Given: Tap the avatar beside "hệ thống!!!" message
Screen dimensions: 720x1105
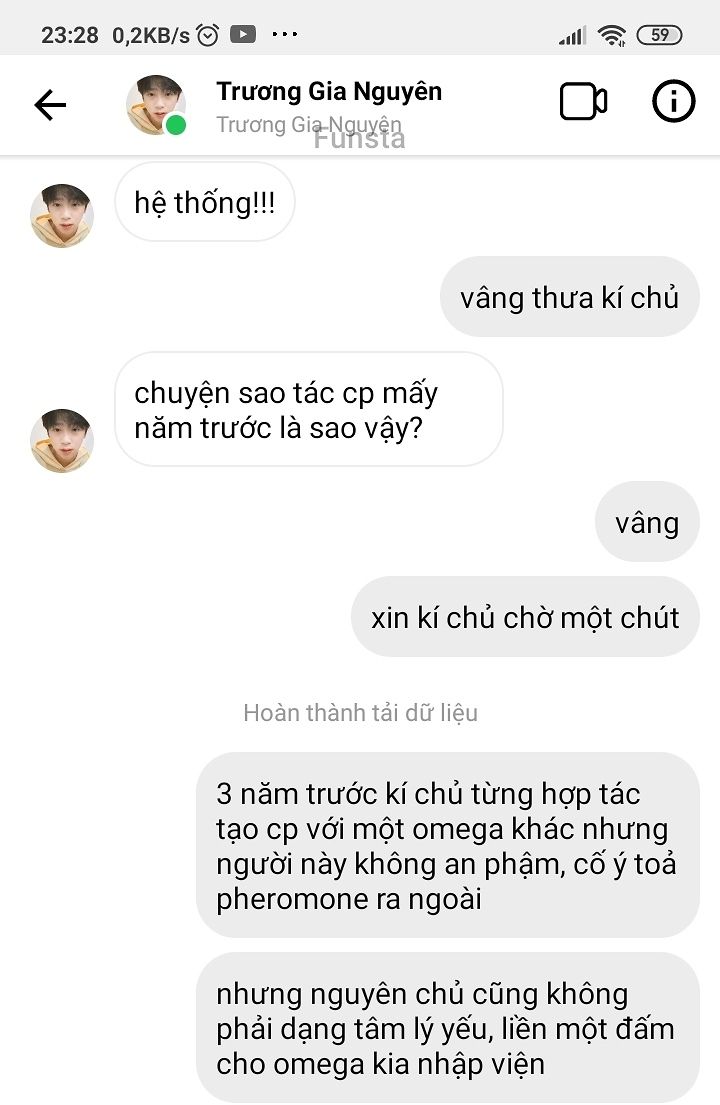Looking at the screenshot, I should click(x=62, y=215).
